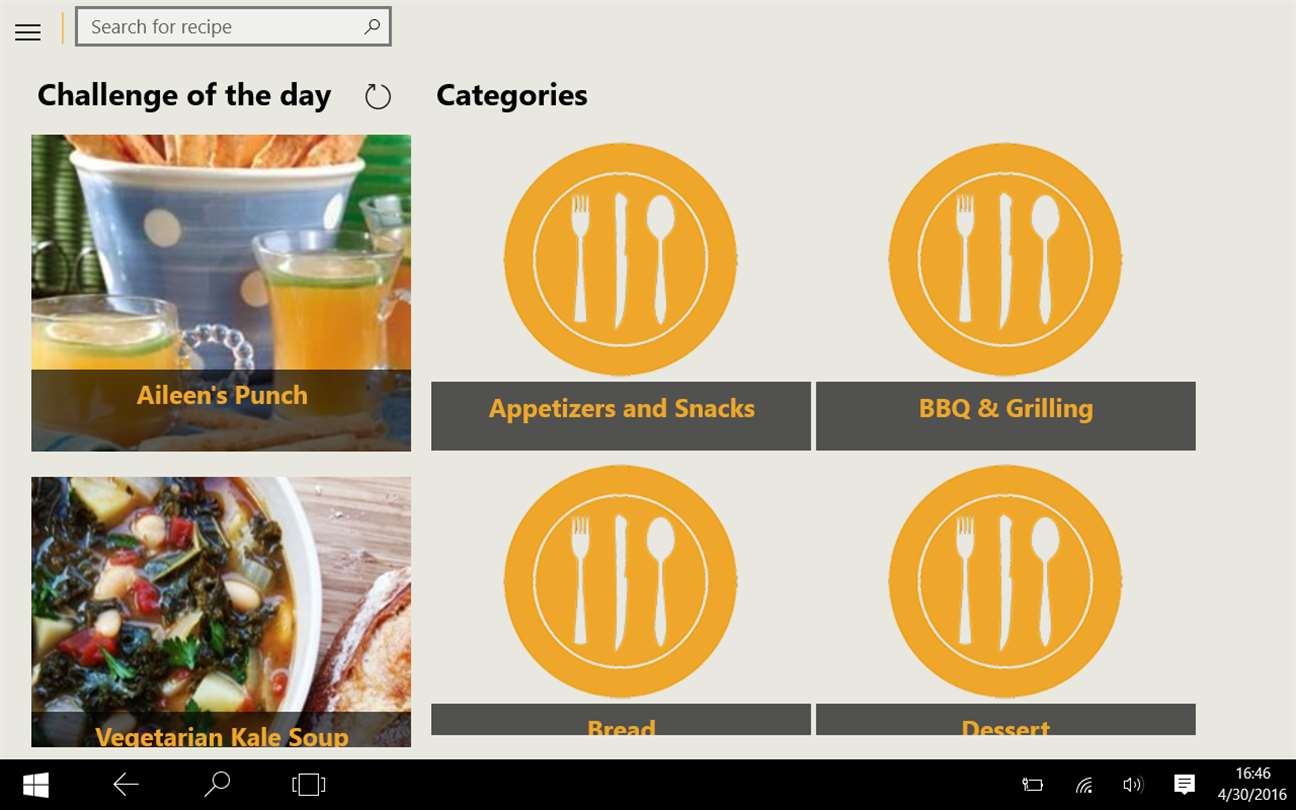This screenshot has height=810, width=1296.
Task: Open the BBQ & Grilling category
Action: [x=1005, y=298]
